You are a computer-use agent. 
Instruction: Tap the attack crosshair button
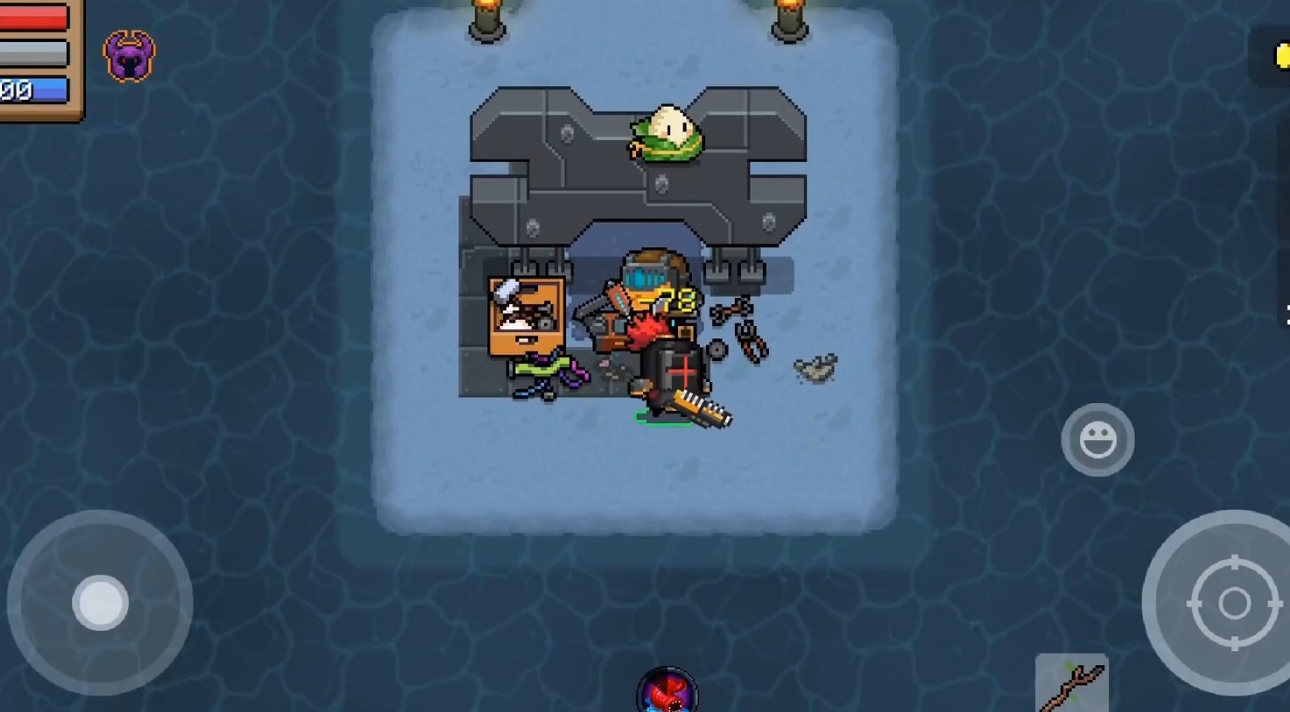1233,603
